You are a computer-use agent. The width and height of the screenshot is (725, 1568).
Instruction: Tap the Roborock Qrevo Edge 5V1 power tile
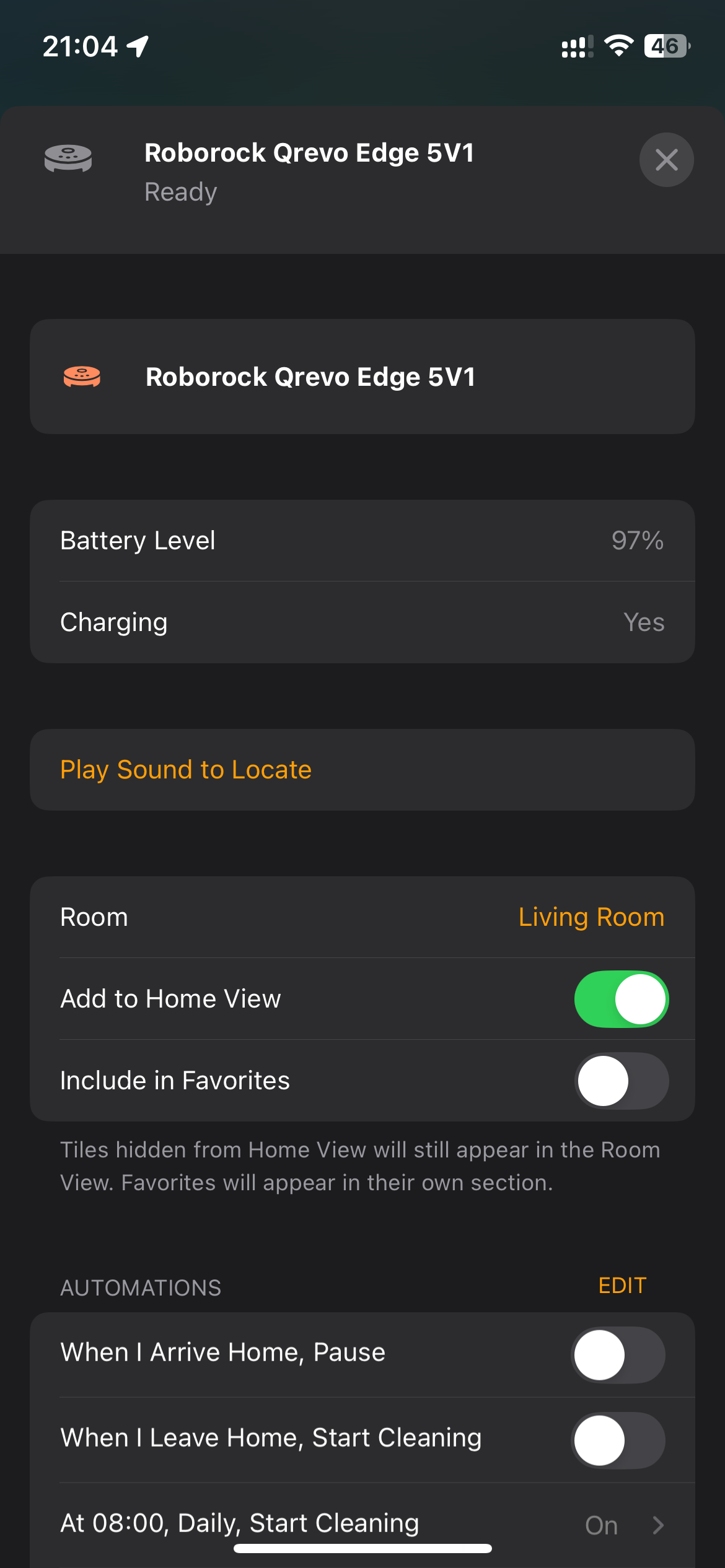[x=362, y=376]
